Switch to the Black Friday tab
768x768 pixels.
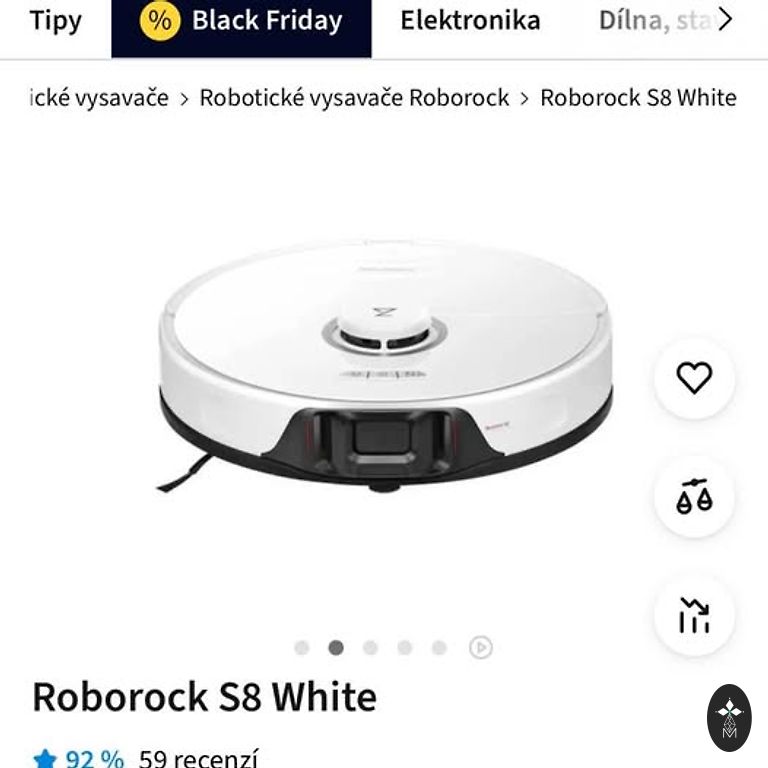tap(241, 21)
